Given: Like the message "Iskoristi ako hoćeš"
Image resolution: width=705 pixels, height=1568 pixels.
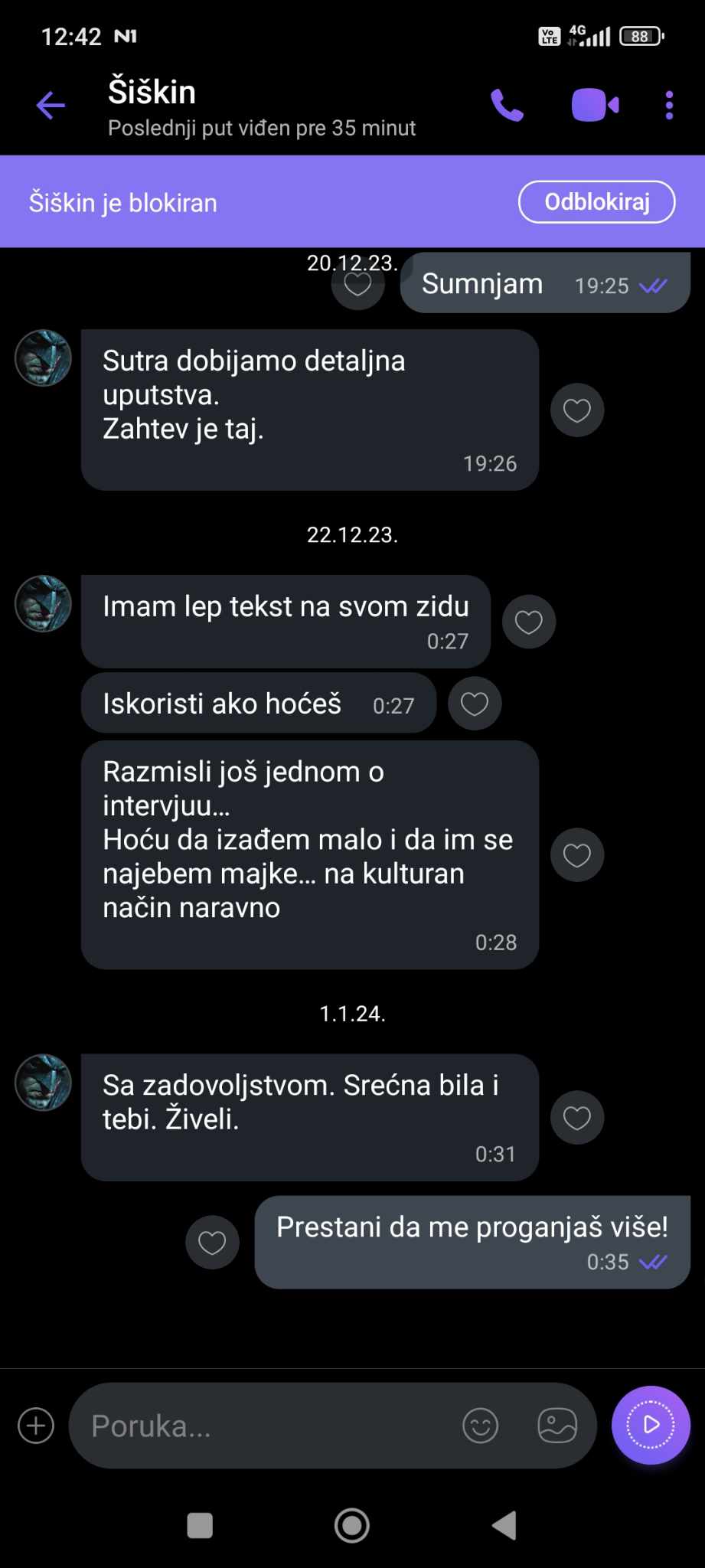Looking at the screenshot, I should [x=475, y=703].
